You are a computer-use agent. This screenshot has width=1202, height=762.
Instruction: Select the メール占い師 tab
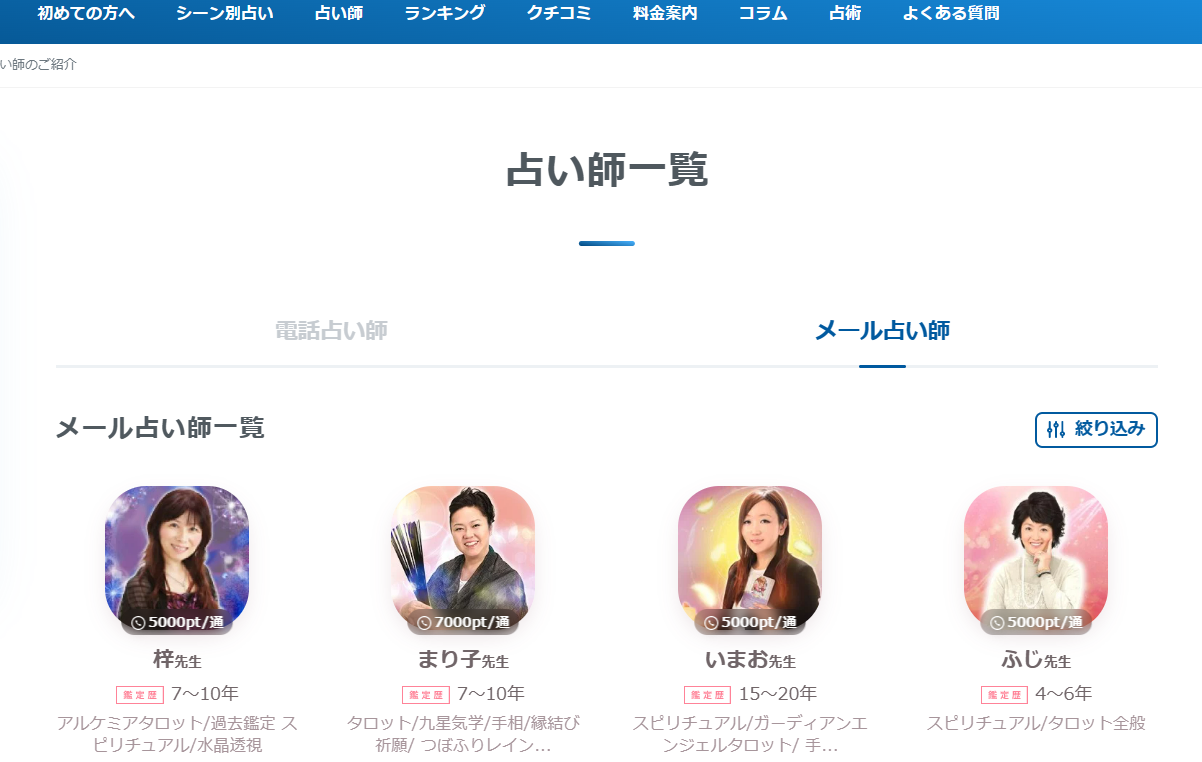pyautogui.click(x=882, y=331)
